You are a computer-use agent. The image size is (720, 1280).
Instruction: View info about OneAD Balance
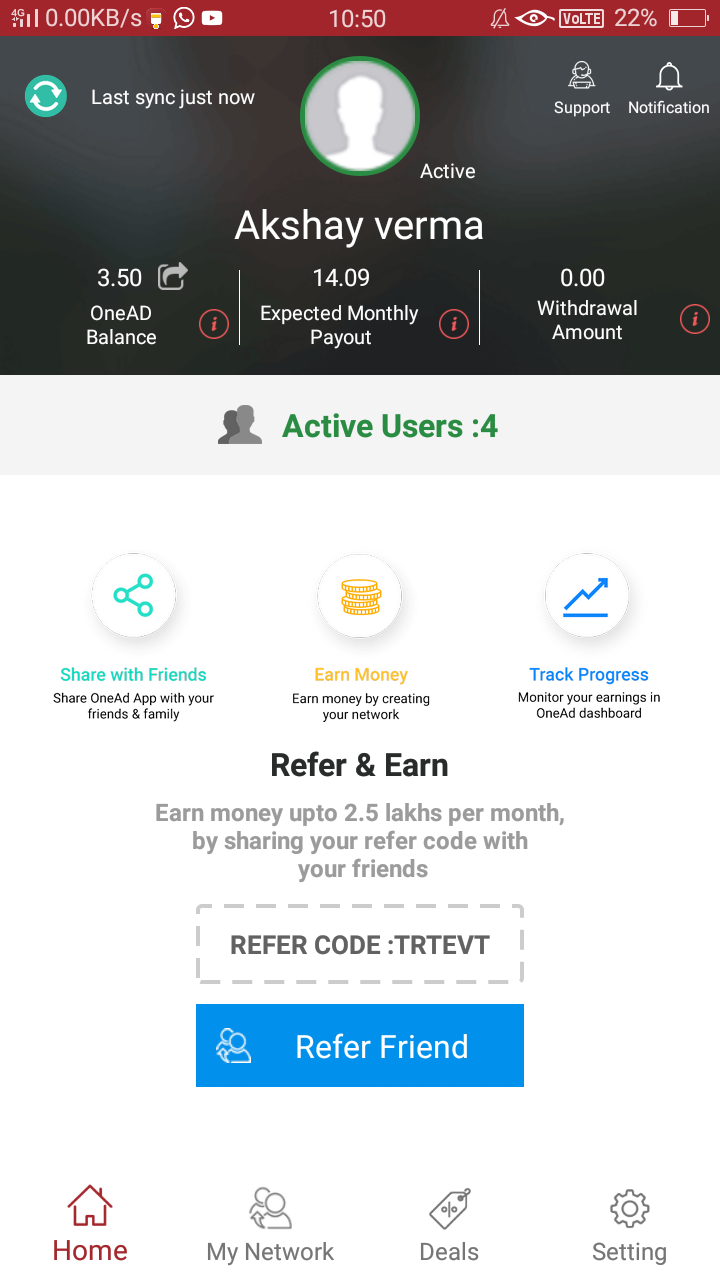pos(214,324)
